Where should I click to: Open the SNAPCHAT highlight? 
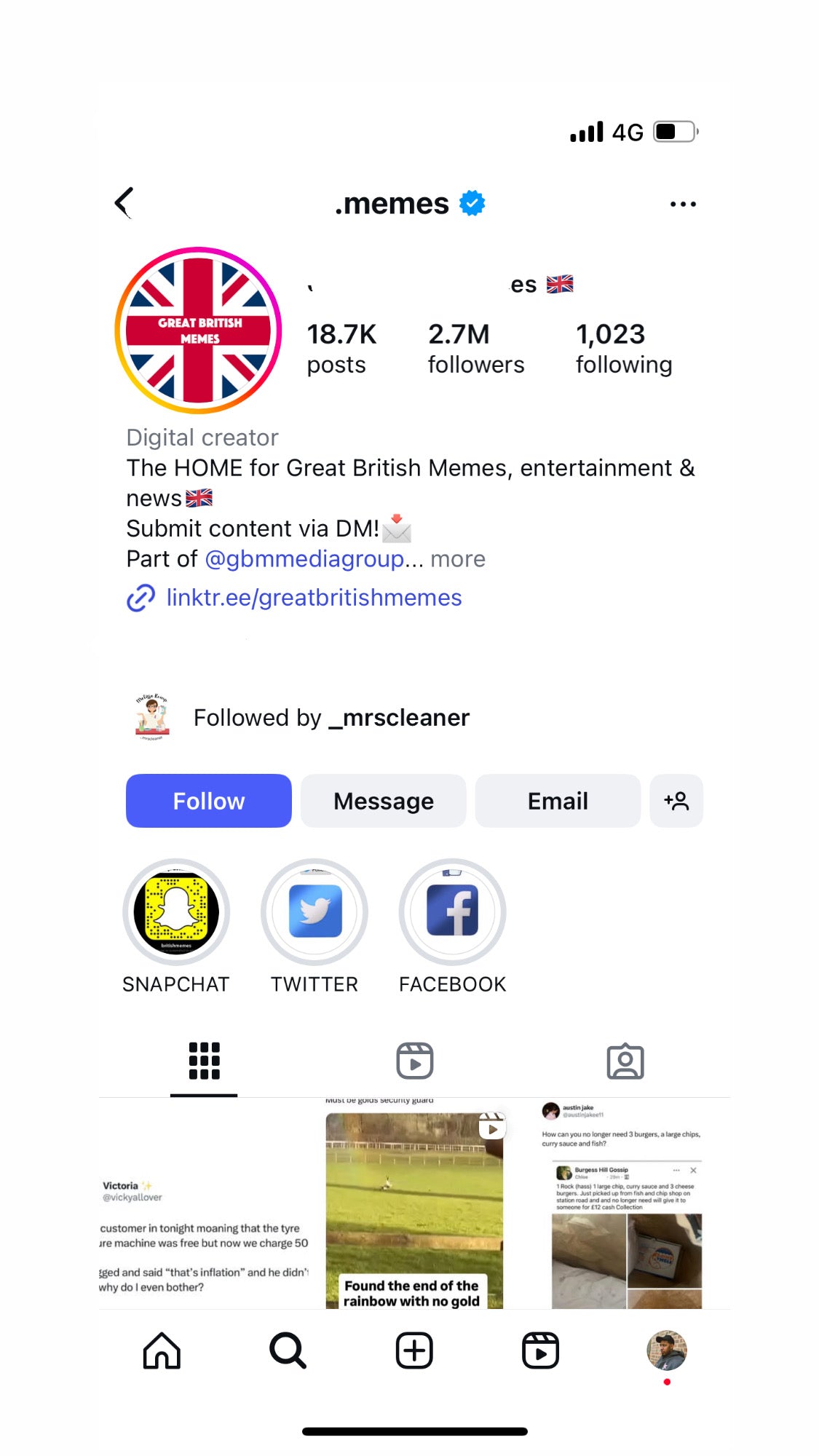click(x=176, y=912)
